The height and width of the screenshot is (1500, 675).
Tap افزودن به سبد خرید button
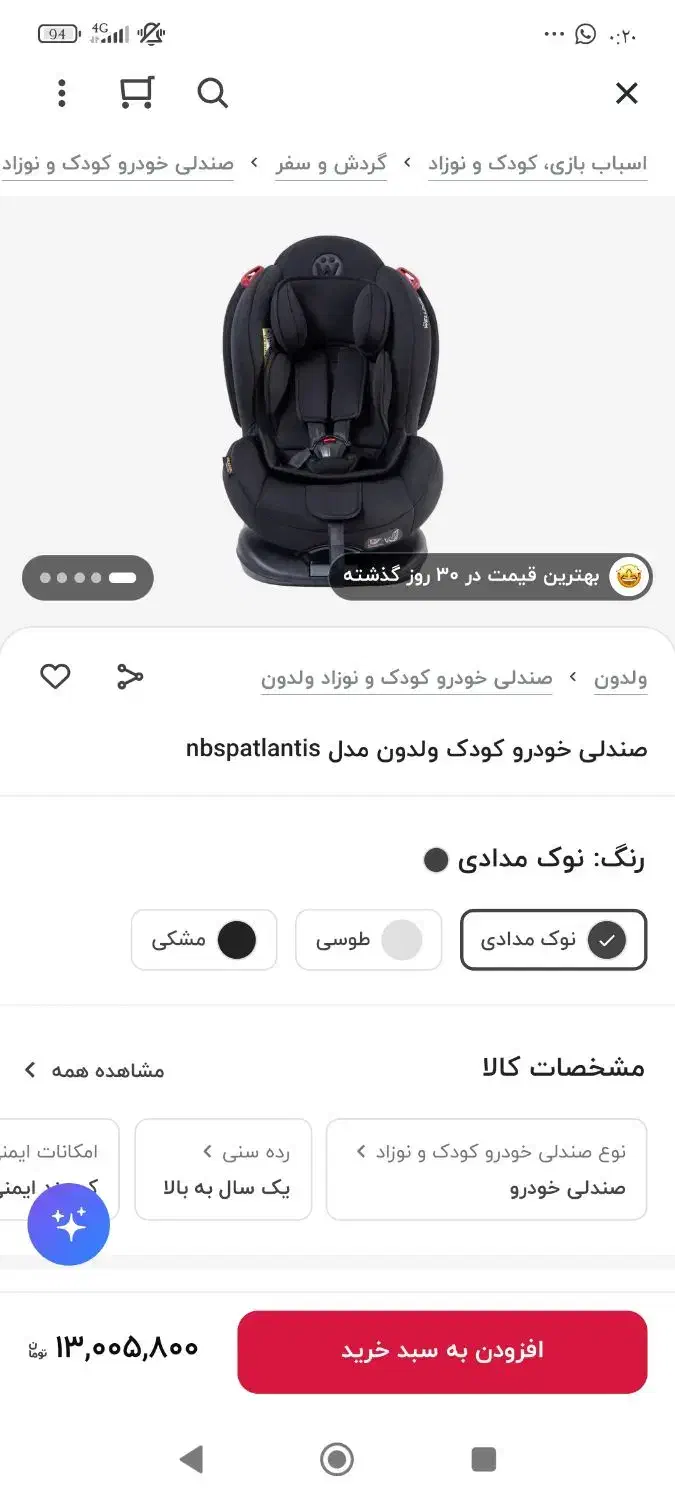click(x=442, y=1351)
